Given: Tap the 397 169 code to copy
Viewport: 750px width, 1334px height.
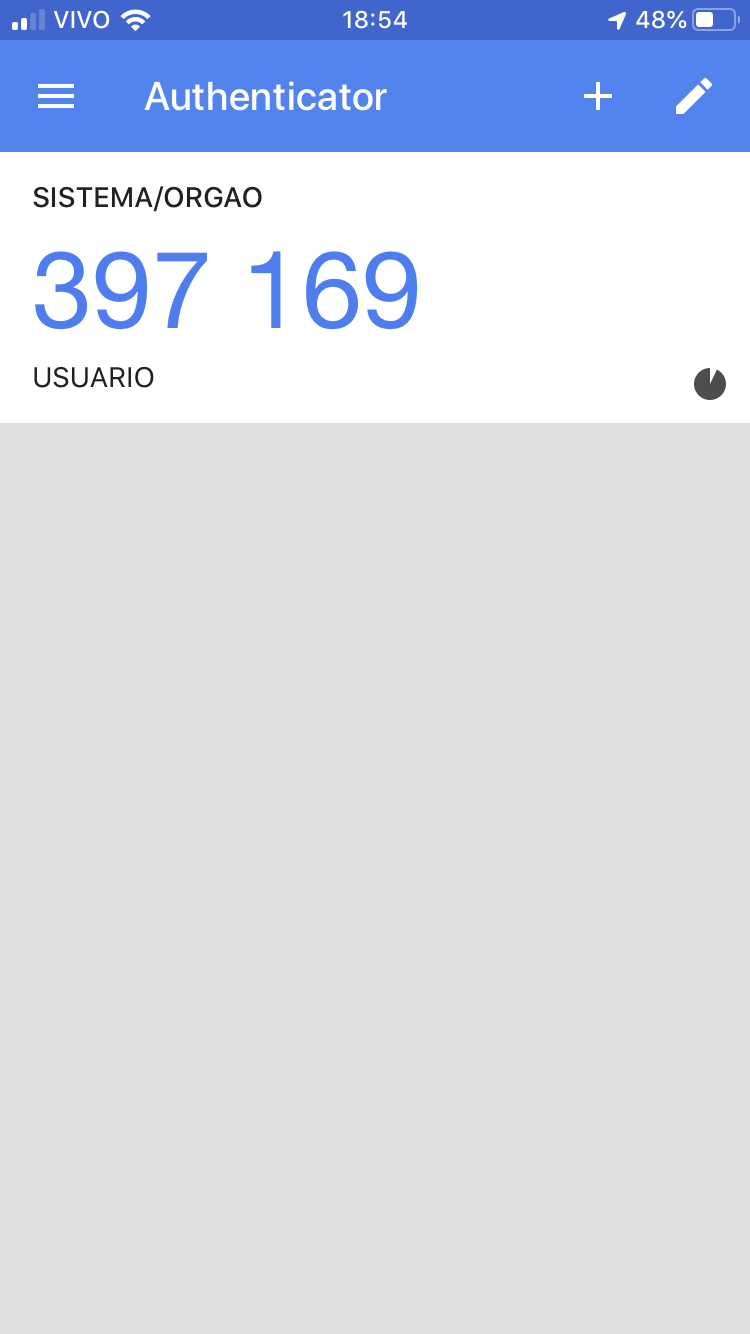Looking at the screenshot, I should click(226, 290).
